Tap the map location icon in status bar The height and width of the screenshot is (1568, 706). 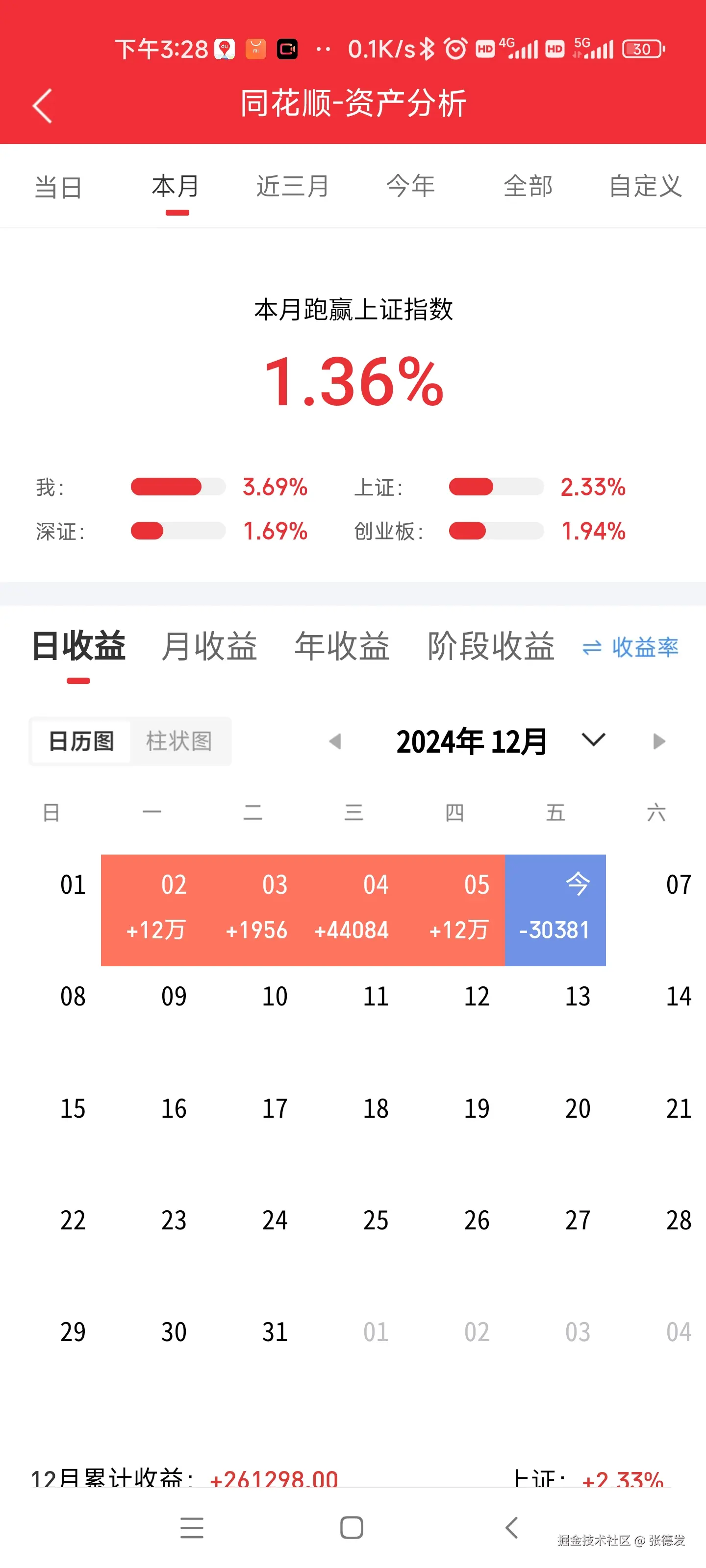pyautogui.click(x=224, y=49)
